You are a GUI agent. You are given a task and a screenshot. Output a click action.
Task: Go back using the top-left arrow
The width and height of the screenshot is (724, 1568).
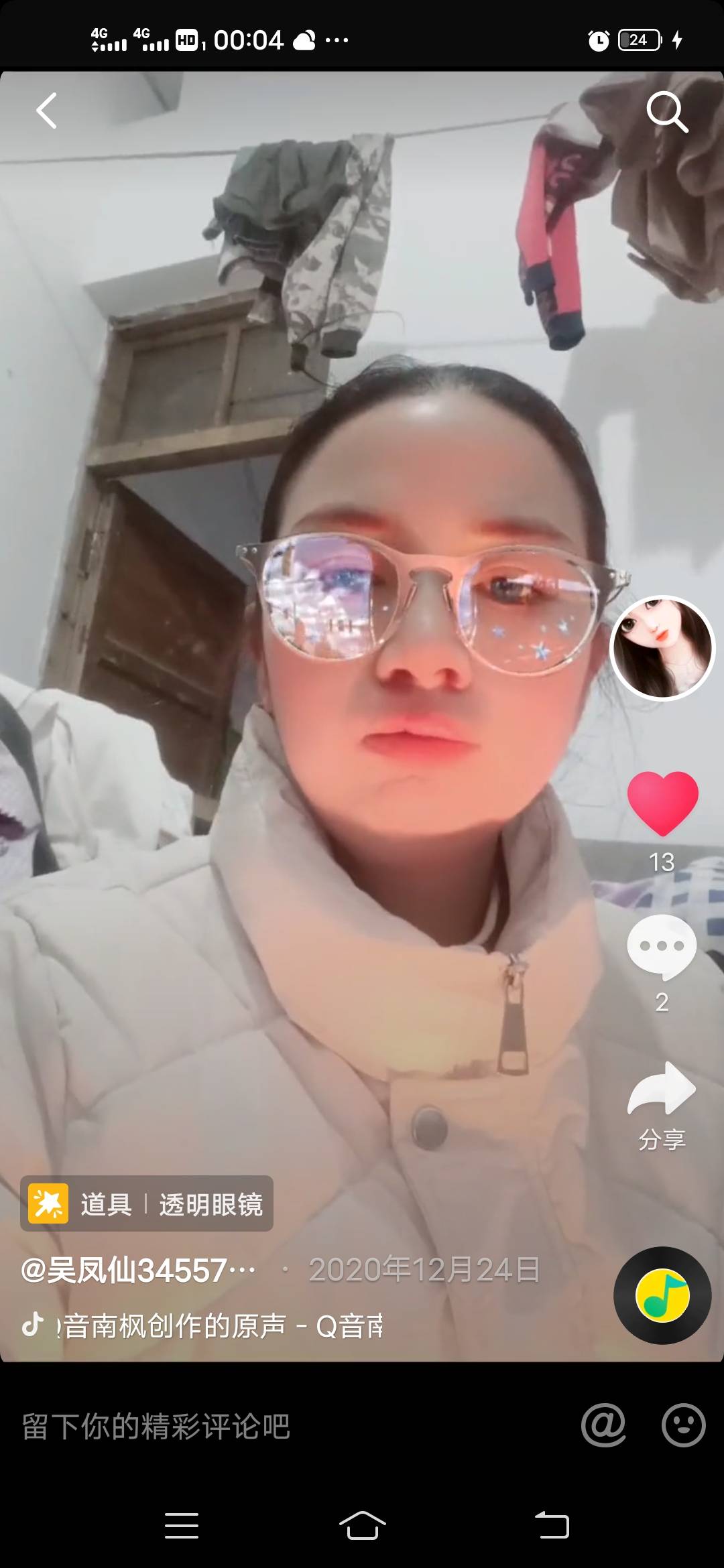coord(46,111)
